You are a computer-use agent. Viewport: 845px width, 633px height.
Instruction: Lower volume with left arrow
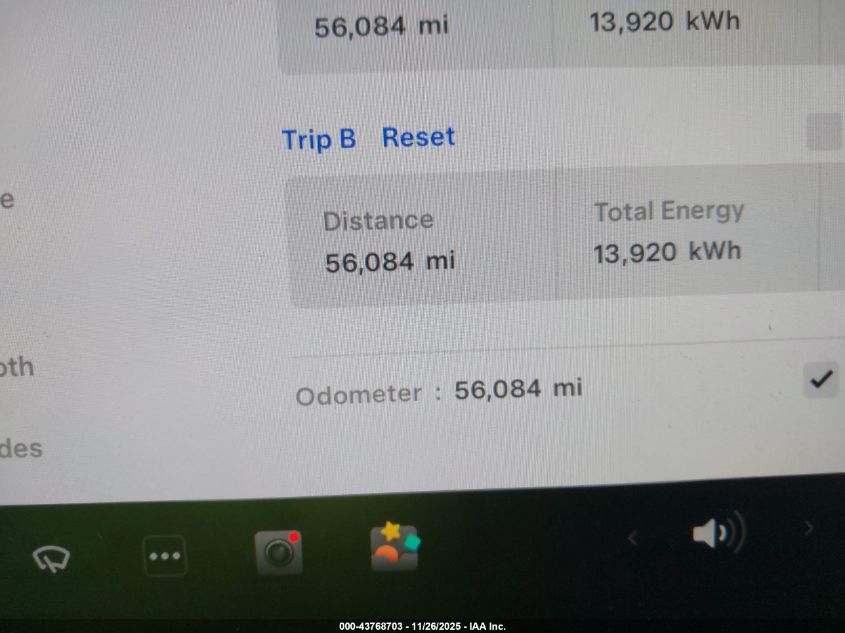pos(632,539)
